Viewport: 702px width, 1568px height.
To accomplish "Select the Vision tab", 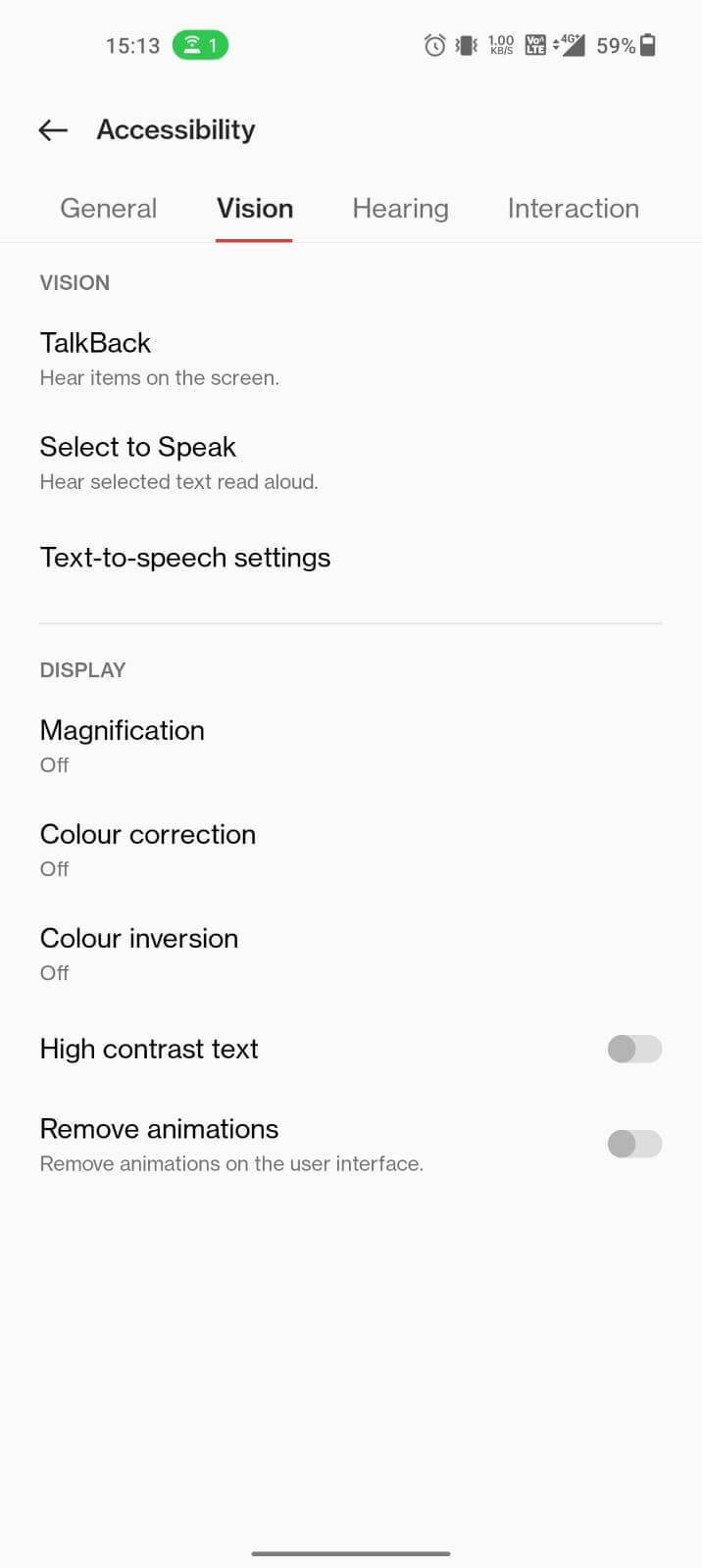I will 255,209.
